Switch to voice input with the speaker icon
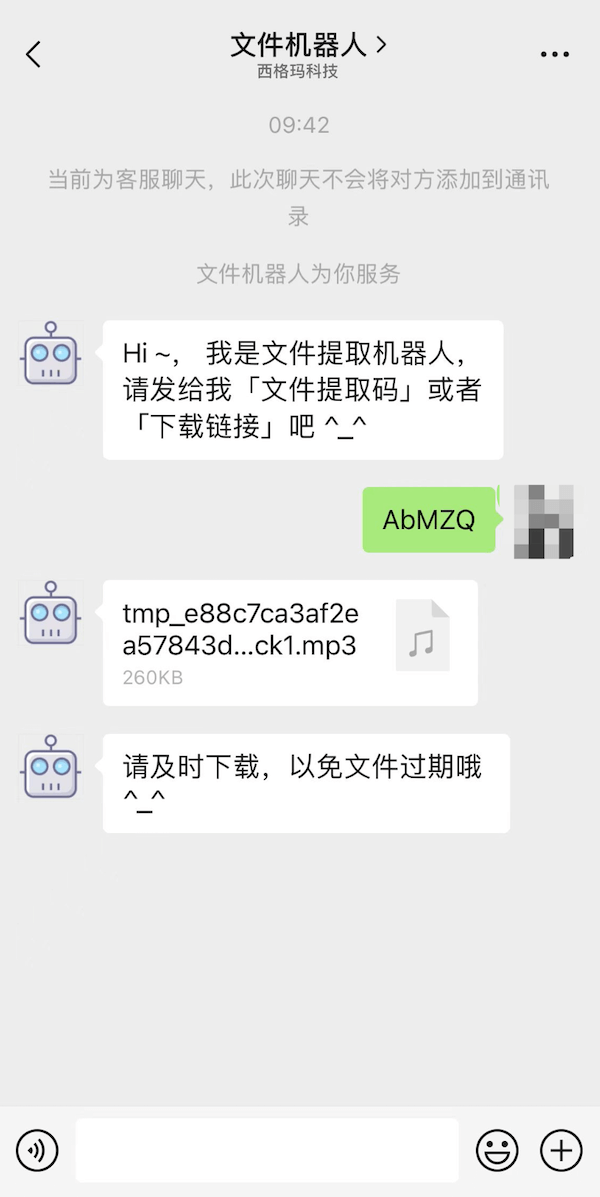The width and height of the screenshot is (600, 1197). click(x=37, y=1150)
